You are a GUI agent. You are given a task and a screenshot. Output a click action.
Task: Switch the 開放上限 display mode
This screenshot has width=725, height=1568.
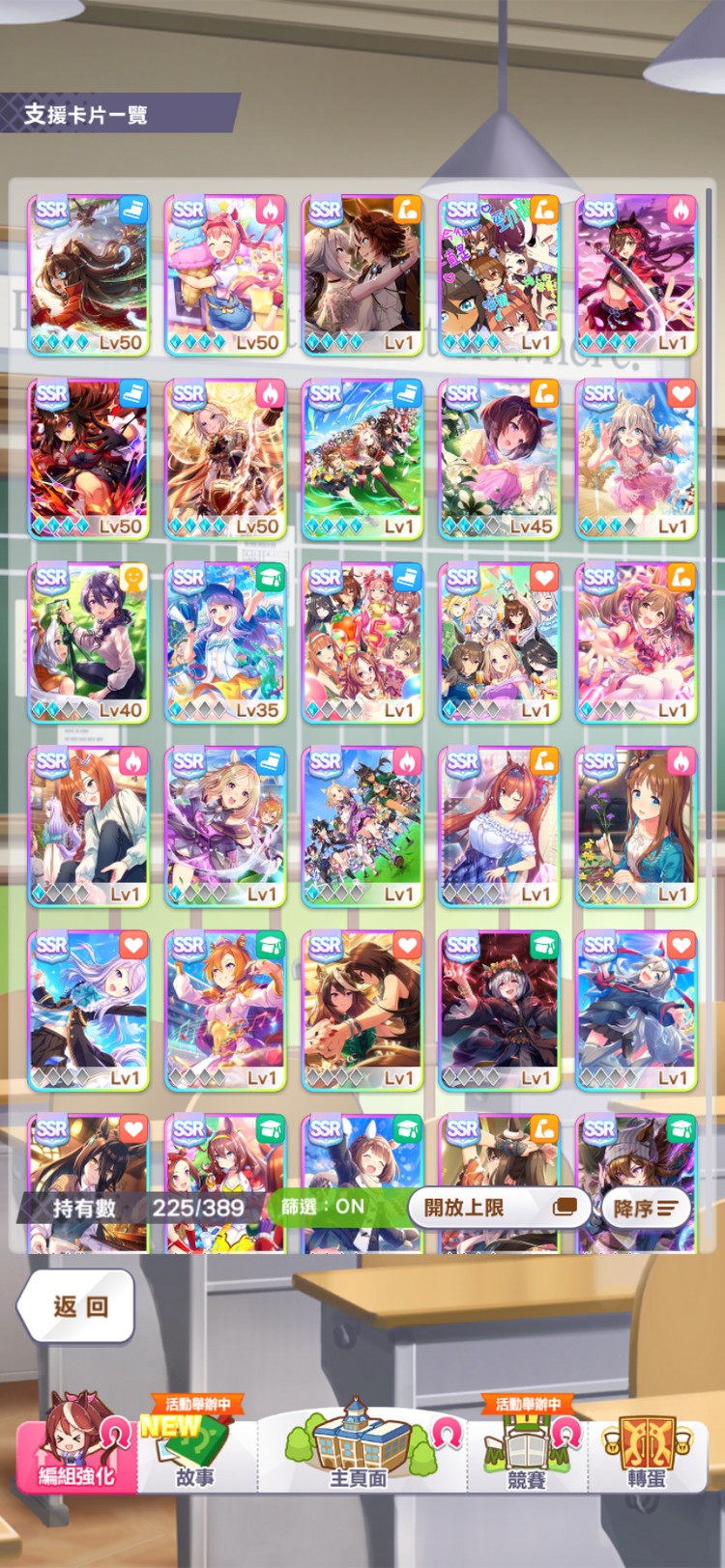pos(498,1208)
